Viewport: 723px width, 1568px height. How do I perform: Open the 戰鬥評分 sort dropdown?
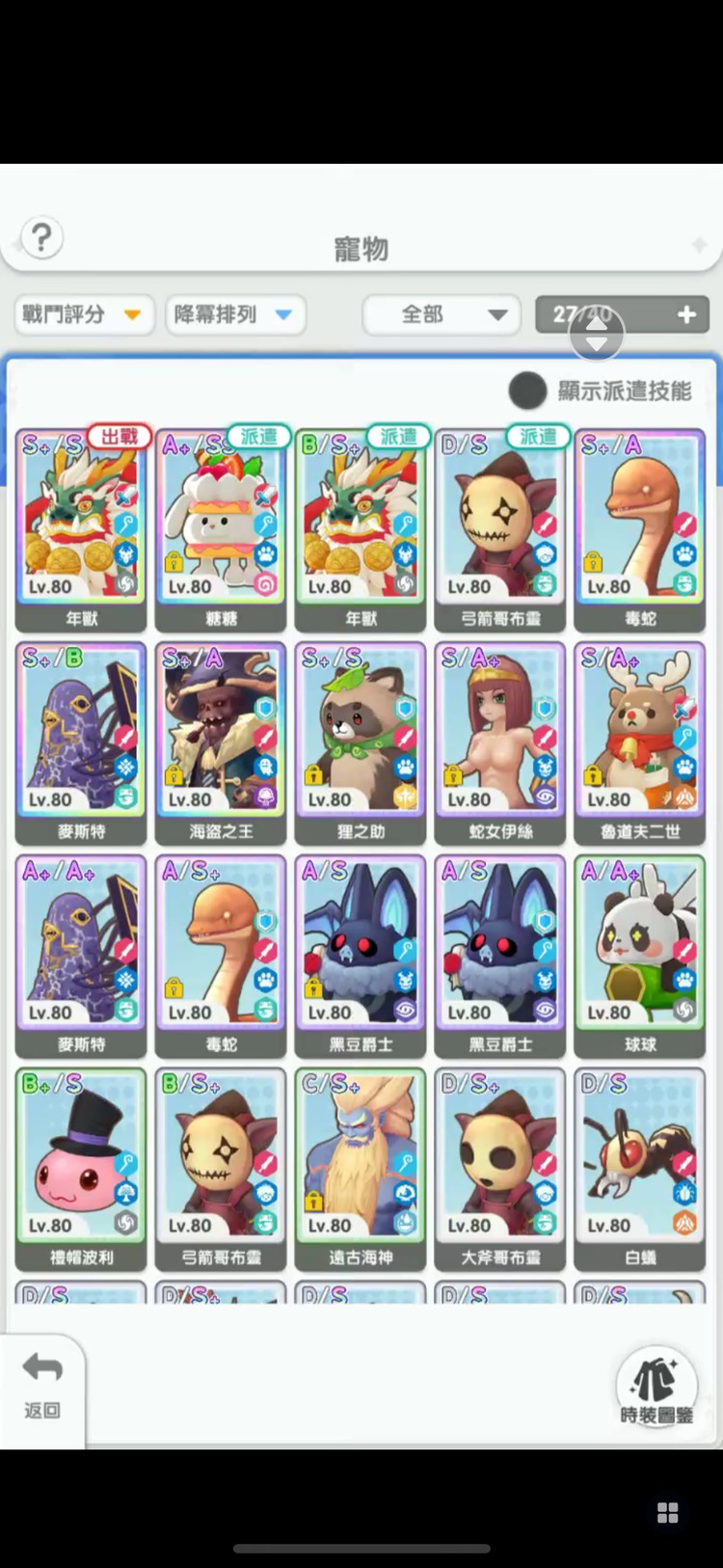83,314
